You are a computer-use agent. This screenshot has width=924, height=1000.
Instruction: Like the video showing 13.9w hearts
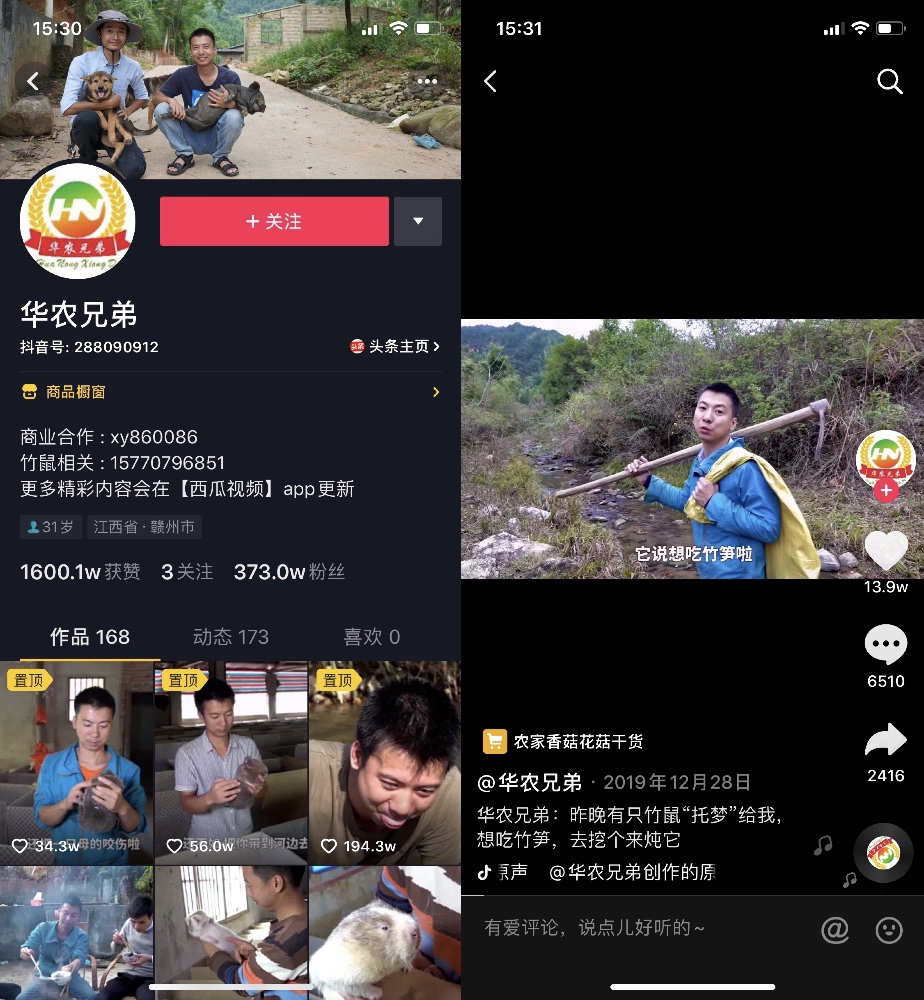click(885, 551)
